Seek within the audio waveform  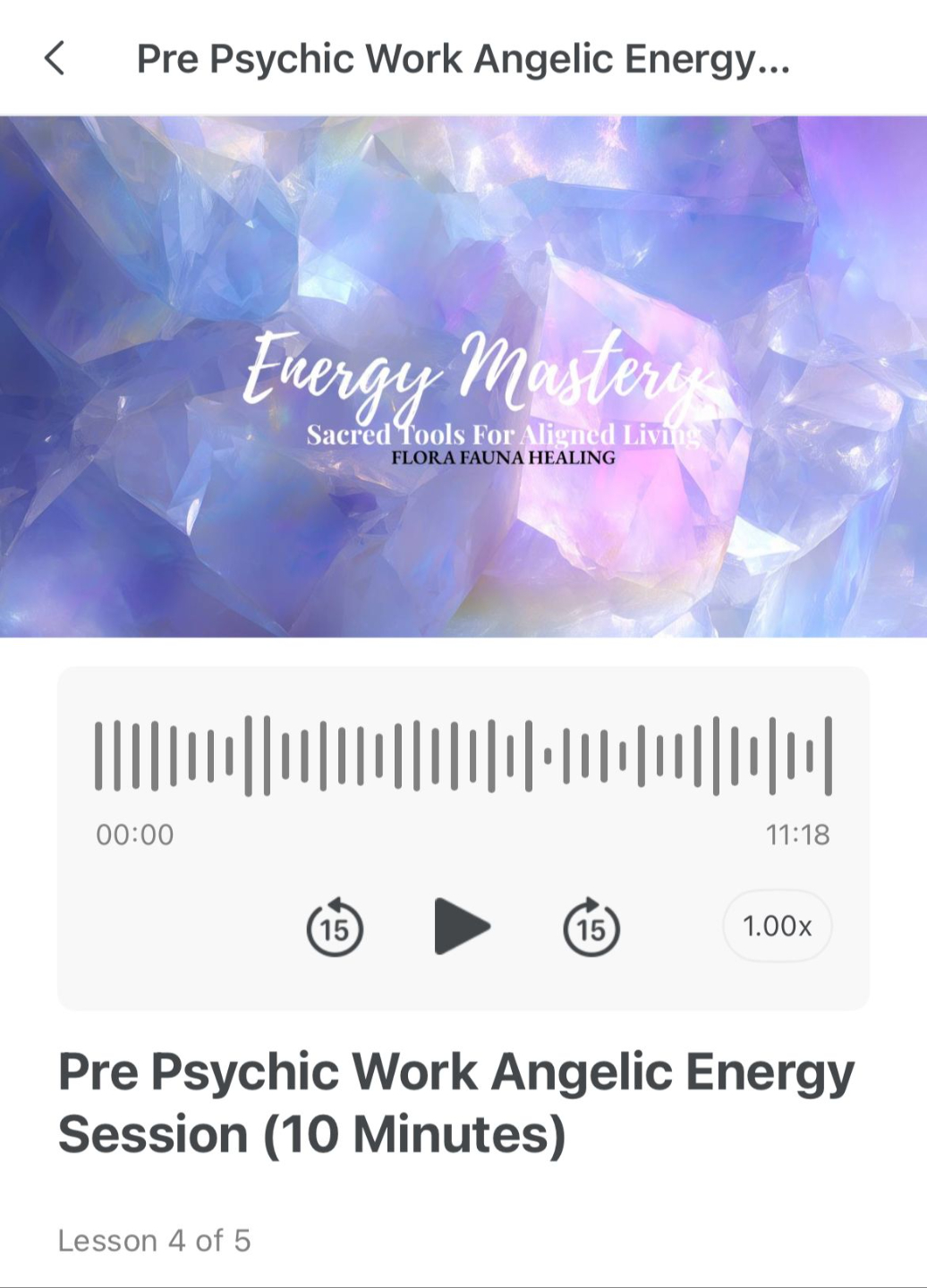(463, 756)
